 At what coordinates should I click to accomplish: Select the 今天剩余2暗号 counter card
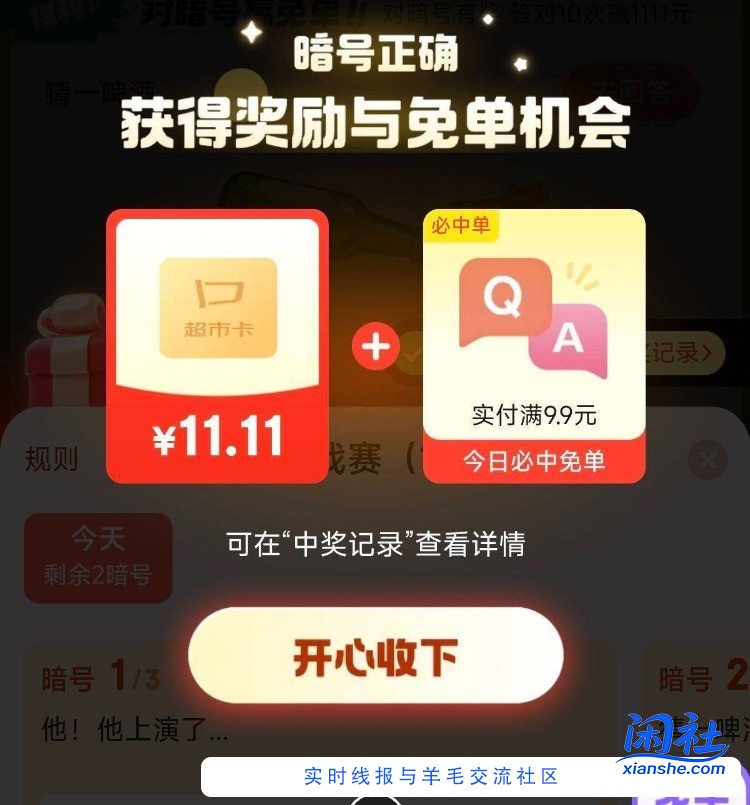click(x=98, y=558)
